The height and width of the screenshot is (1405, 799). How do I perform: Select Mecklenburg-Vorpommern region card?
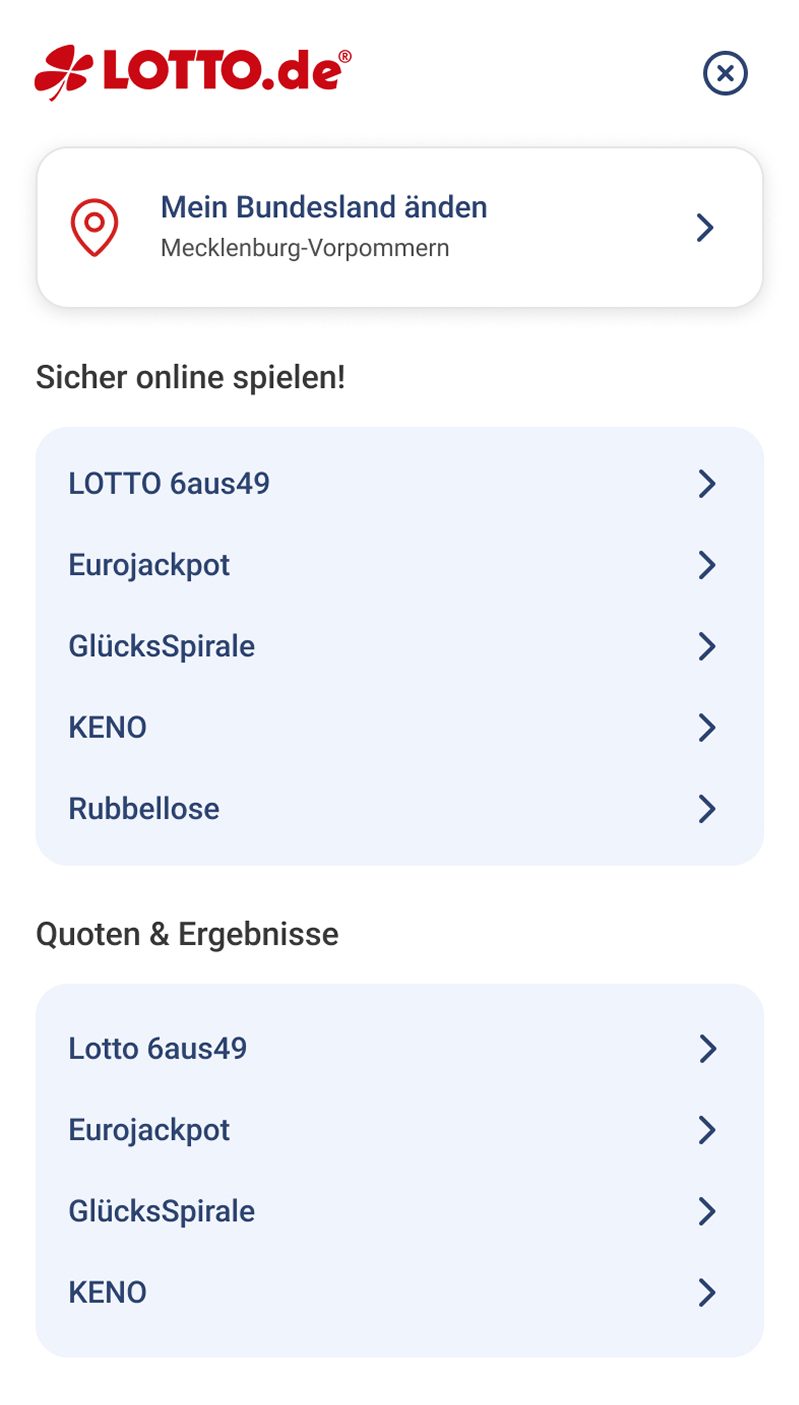(399, 226)
